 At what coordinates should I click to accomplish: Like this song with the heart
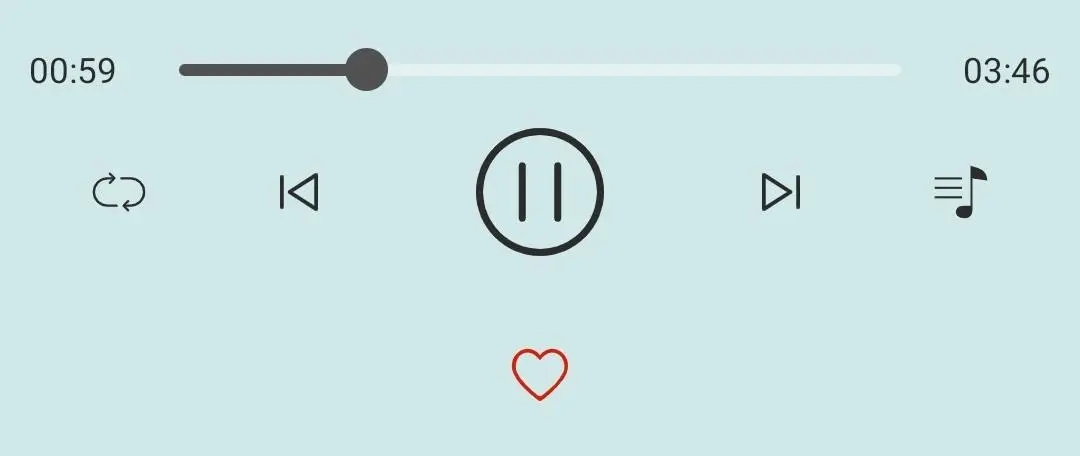pos(539,375)
